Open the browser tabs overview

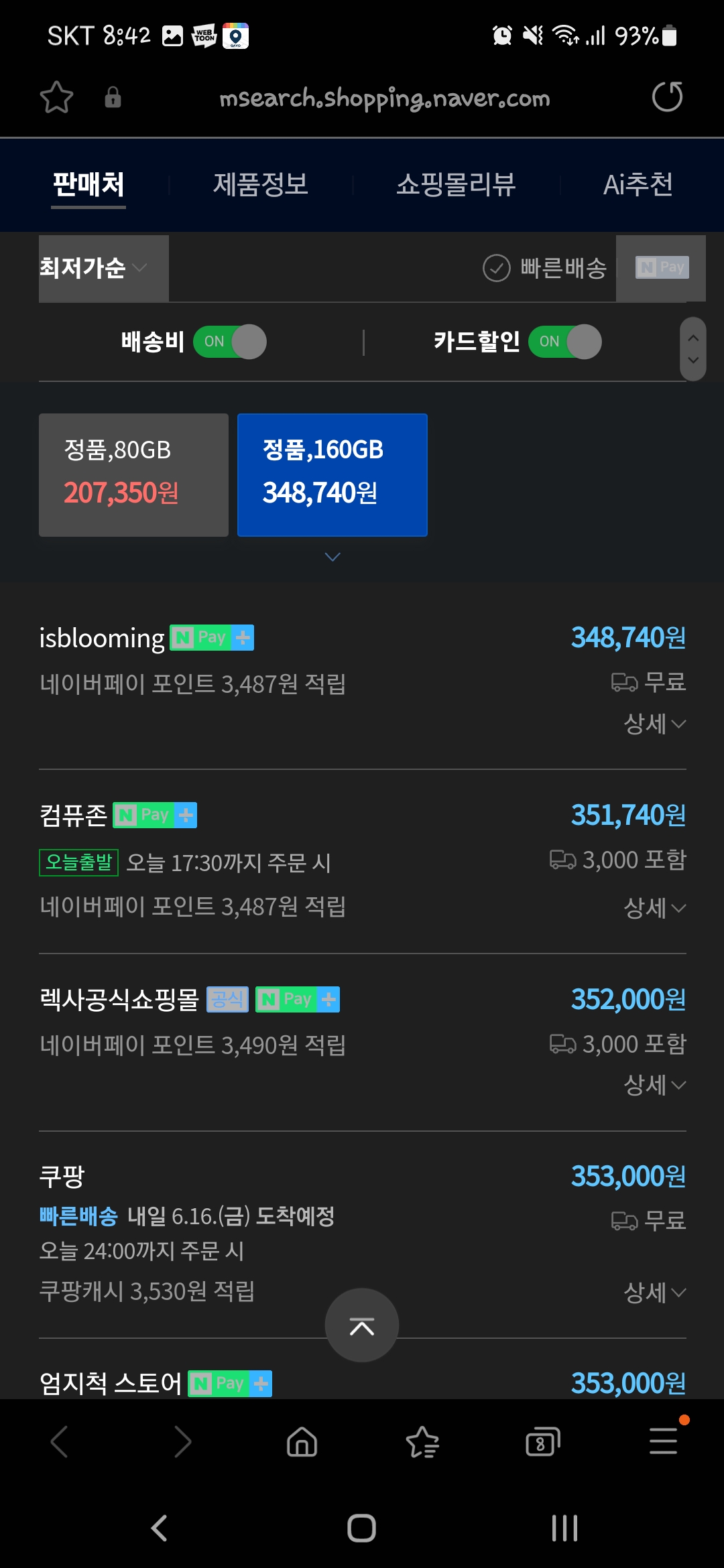[543, 1441]
